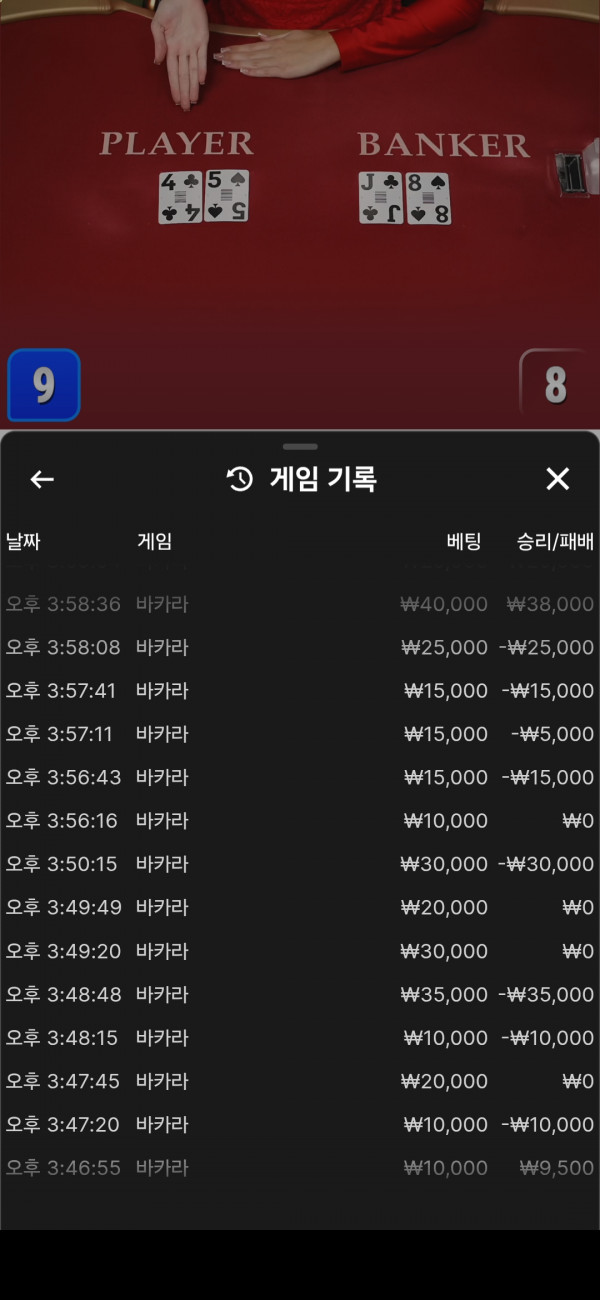Screen dimensions: 600x1300
Task: Open the 오후 3:49:49 바카라 record
Action: pos(300,908)
